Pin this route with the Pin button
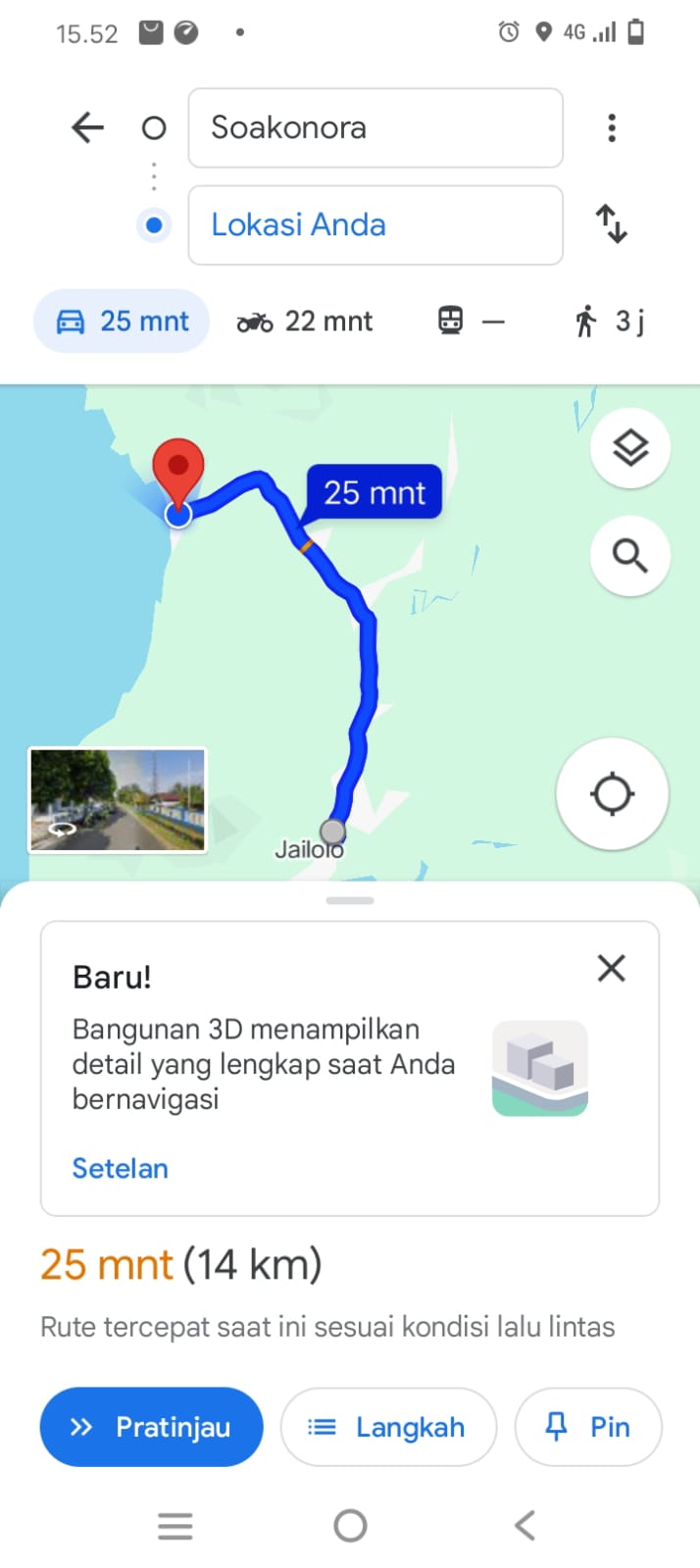Viewport: 700px width, 1568px height. 588,1427
